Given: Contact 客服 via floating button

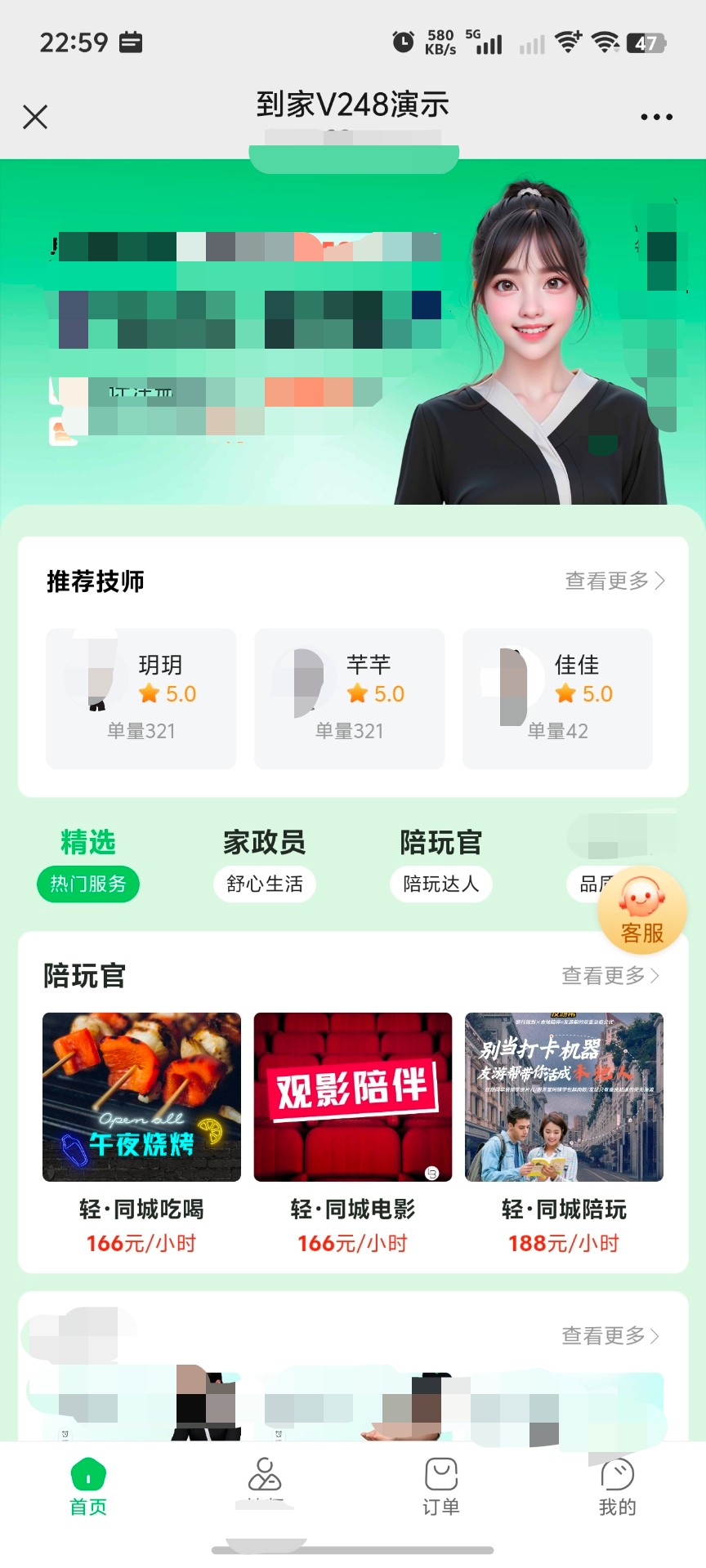Looking at the screenshot, I should [642, 911].
